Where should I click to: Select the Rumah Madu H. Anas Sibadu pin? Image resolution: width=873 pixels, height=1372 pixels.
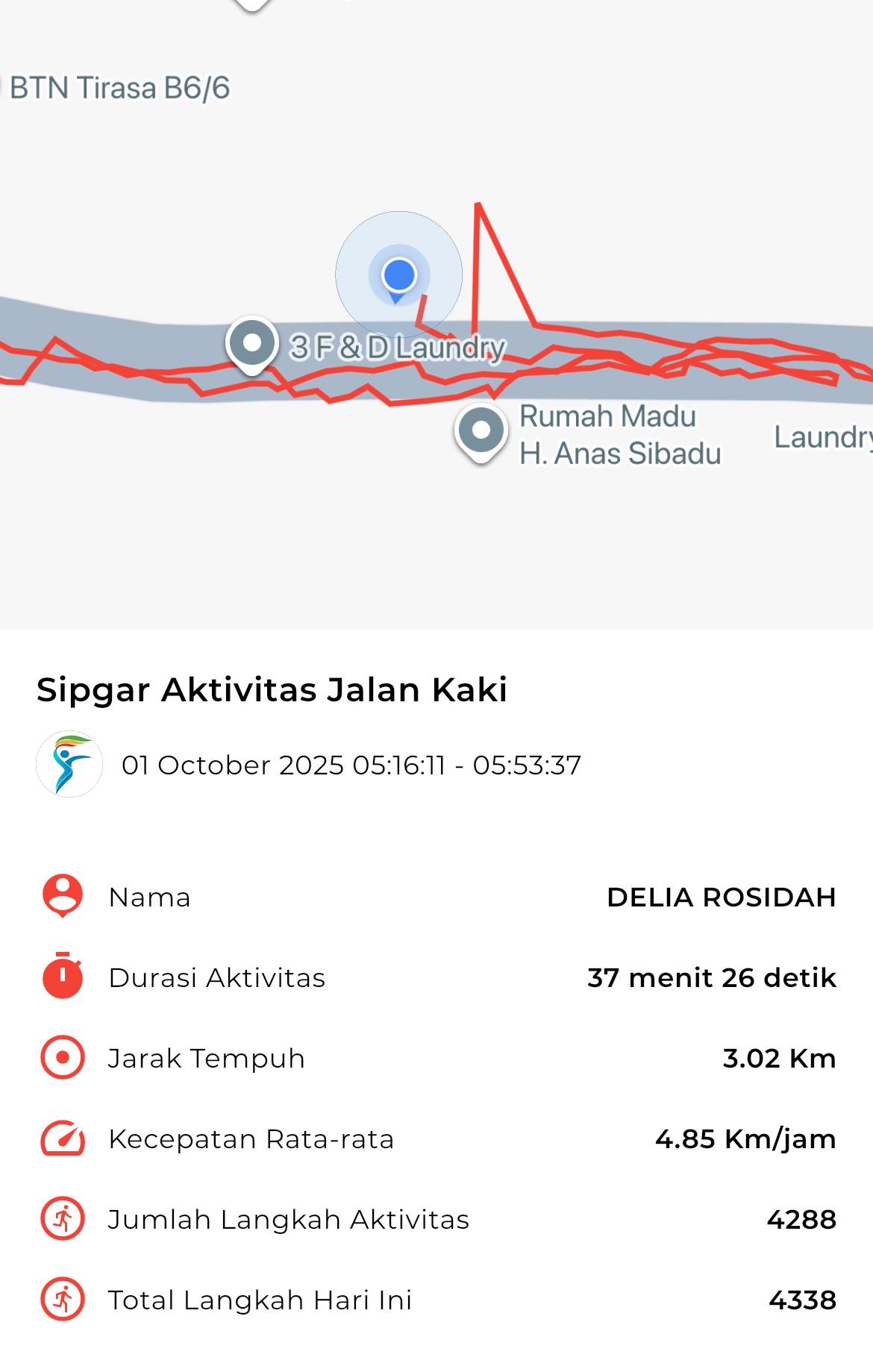click(481, 430)
